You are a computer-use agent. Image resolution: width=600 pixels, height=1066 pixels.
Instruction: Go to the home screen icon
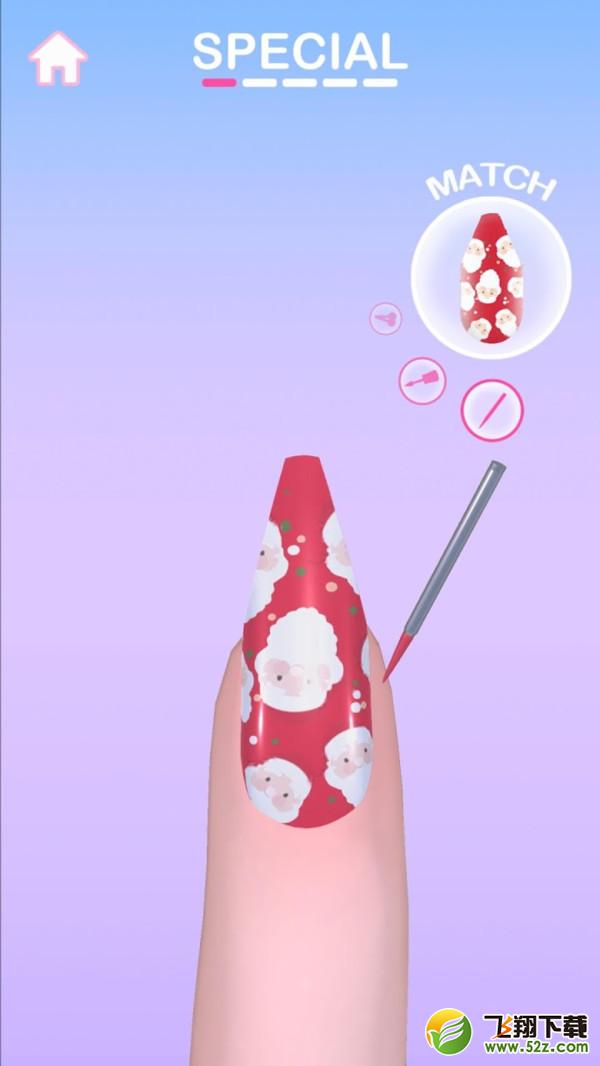tap(58, 58)
